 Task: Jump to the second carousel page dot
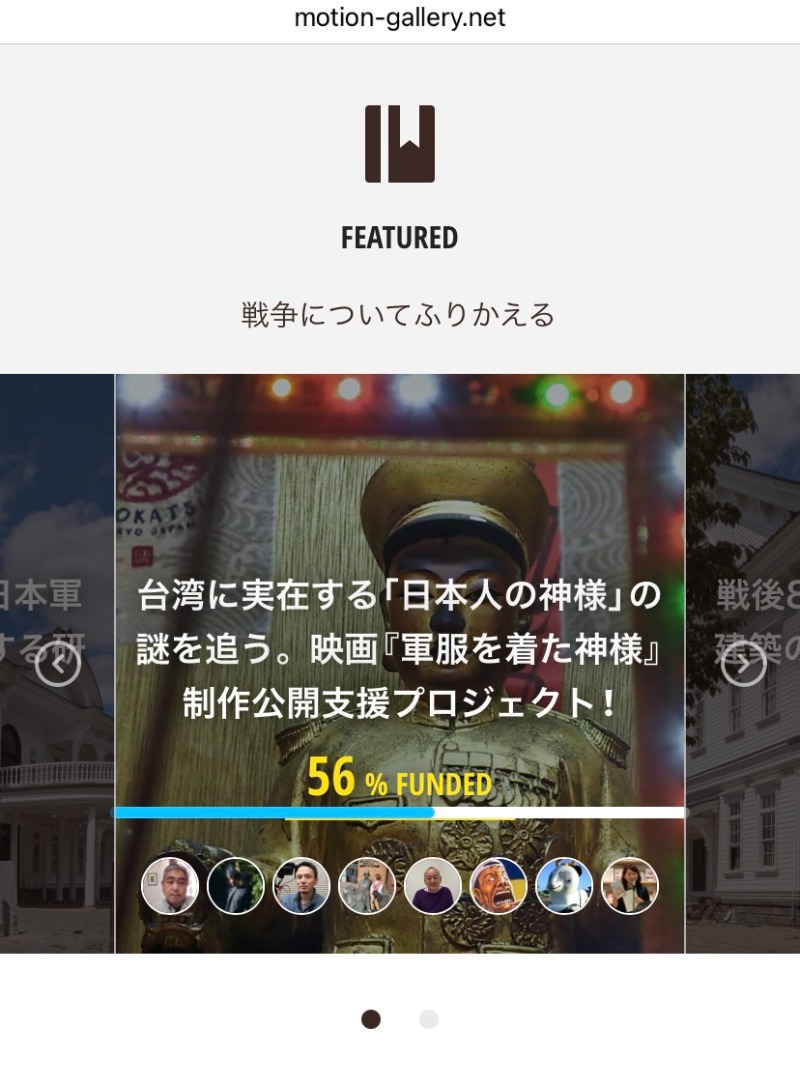[429, 1019]
